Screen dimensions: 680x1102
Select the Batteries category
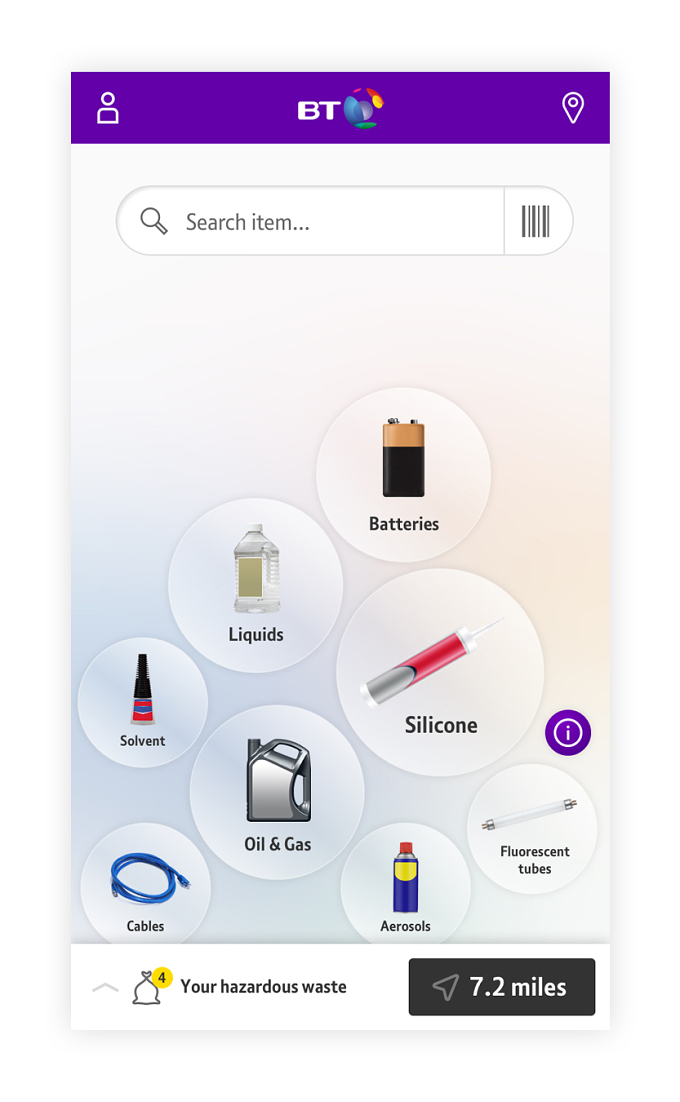click(x=403, y=474)
